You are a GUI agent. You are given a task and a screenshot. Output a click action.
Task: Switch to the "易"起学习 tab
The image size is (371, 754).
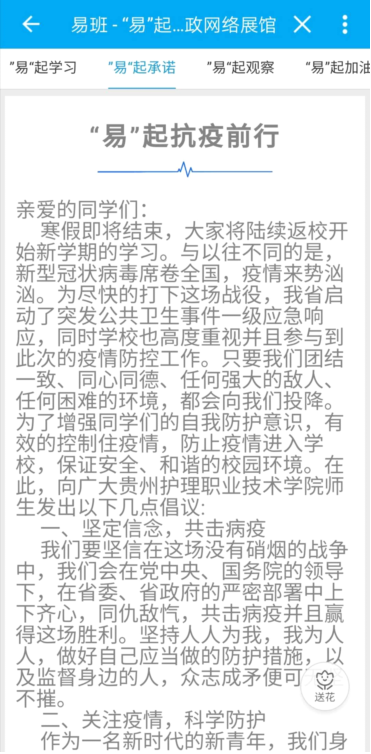coord(43,68)
